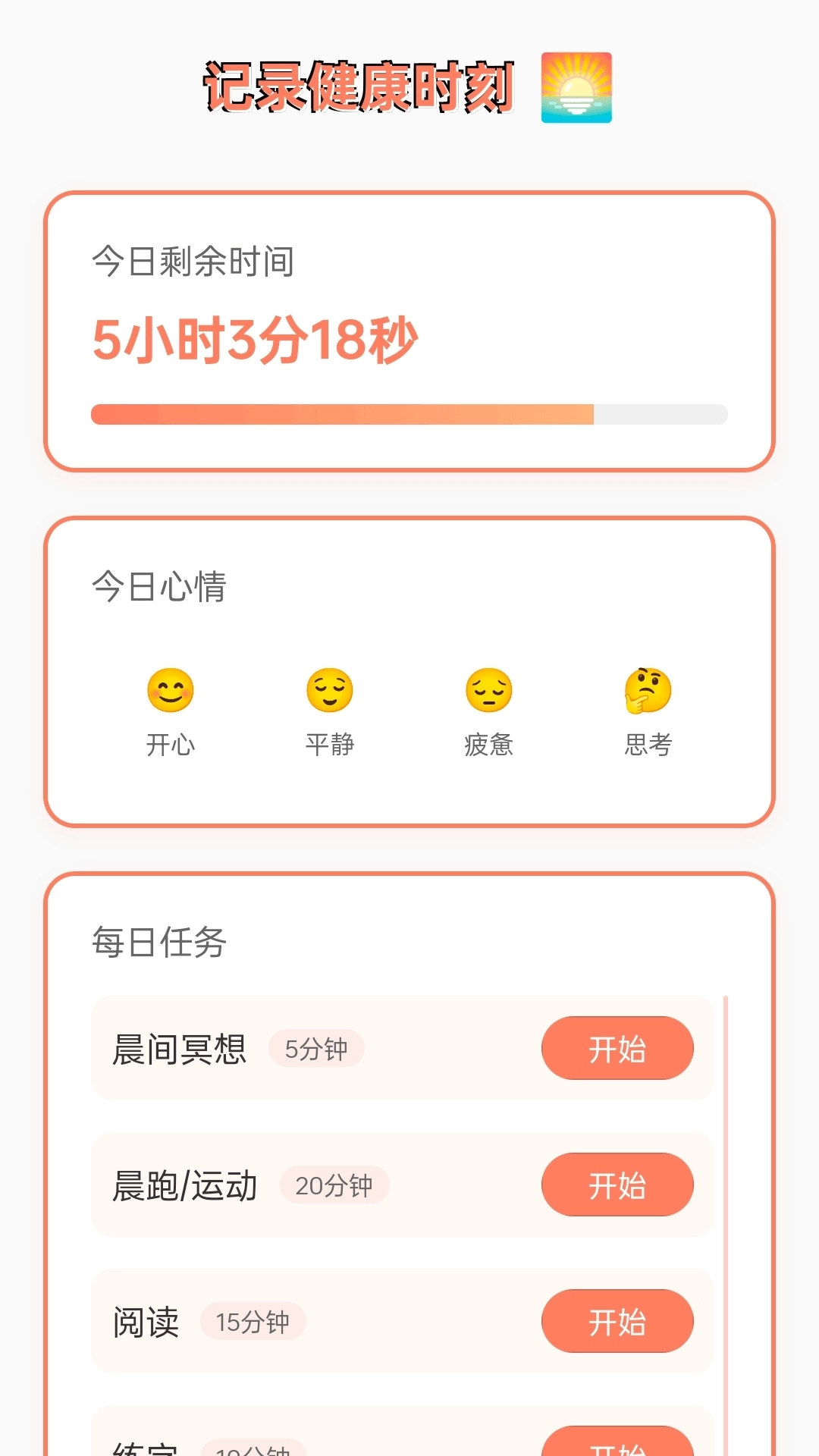
Task: Start the 晨间冥想 meditation task
Action: [618, 1049]
